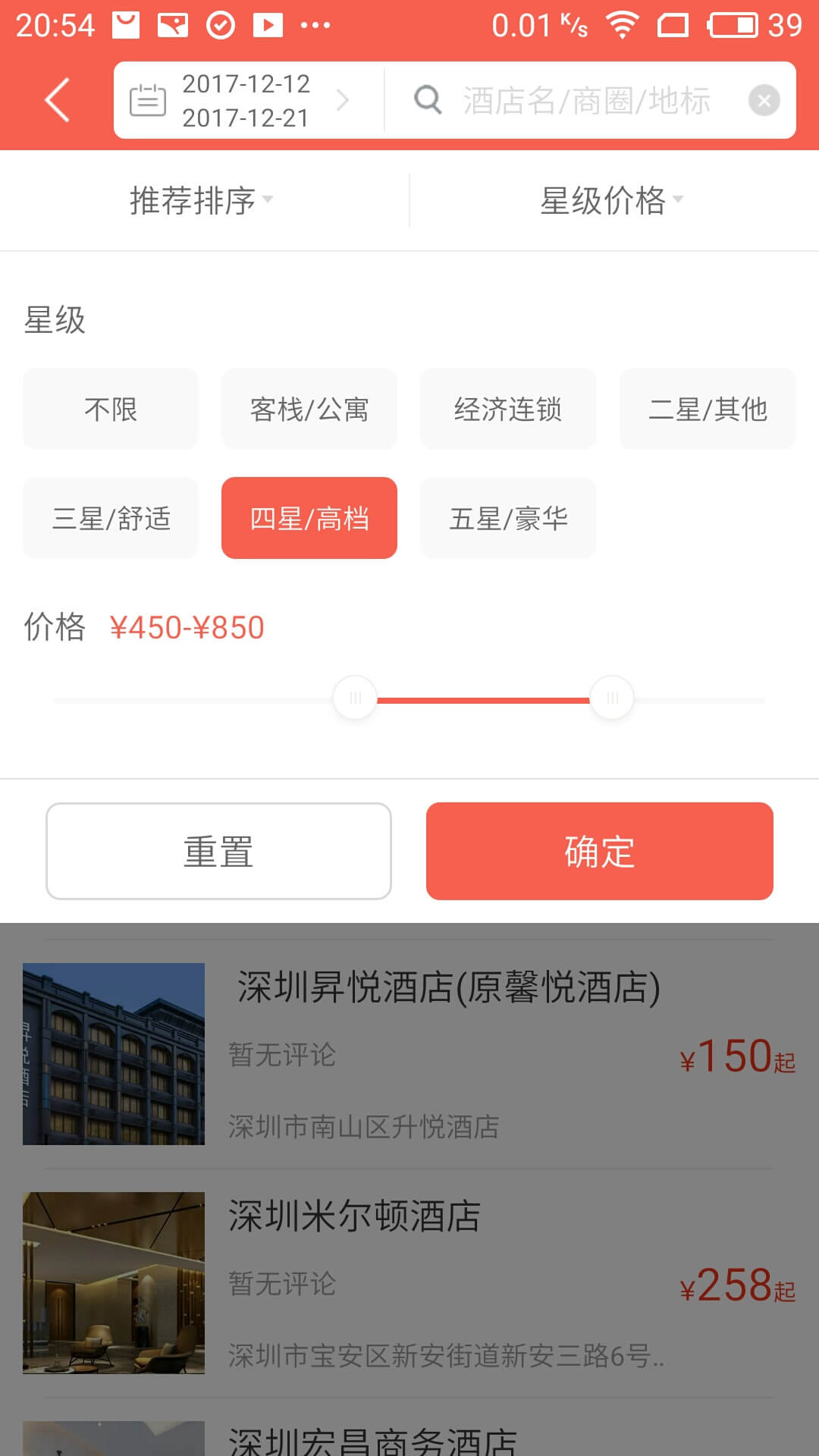Tap the hotel name search field
The width and height of the screenshot is (819, 1456).
coord(585,100)
